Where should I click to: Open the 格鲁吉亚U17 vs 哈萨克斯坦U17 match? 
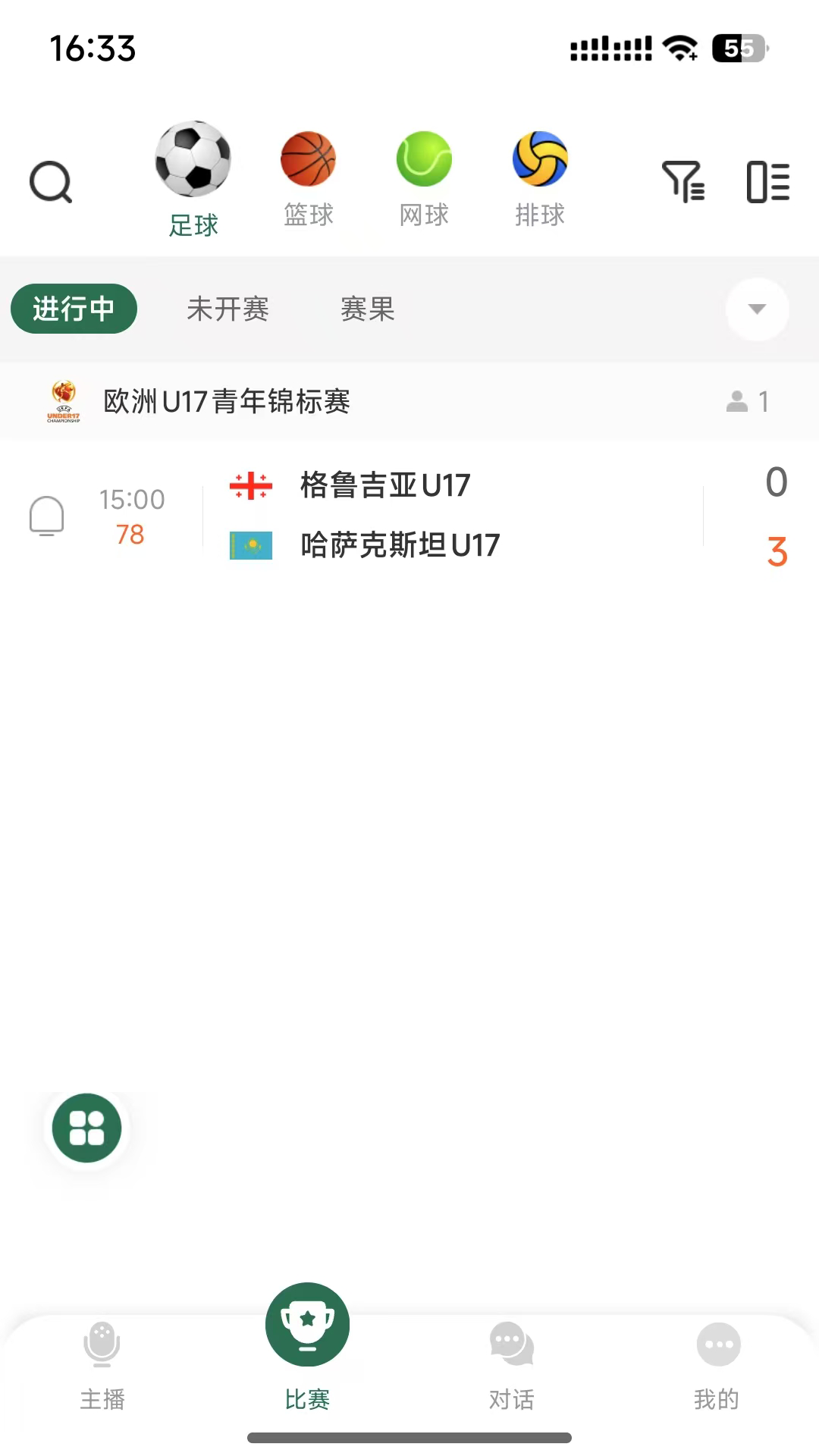pos(409,516)
